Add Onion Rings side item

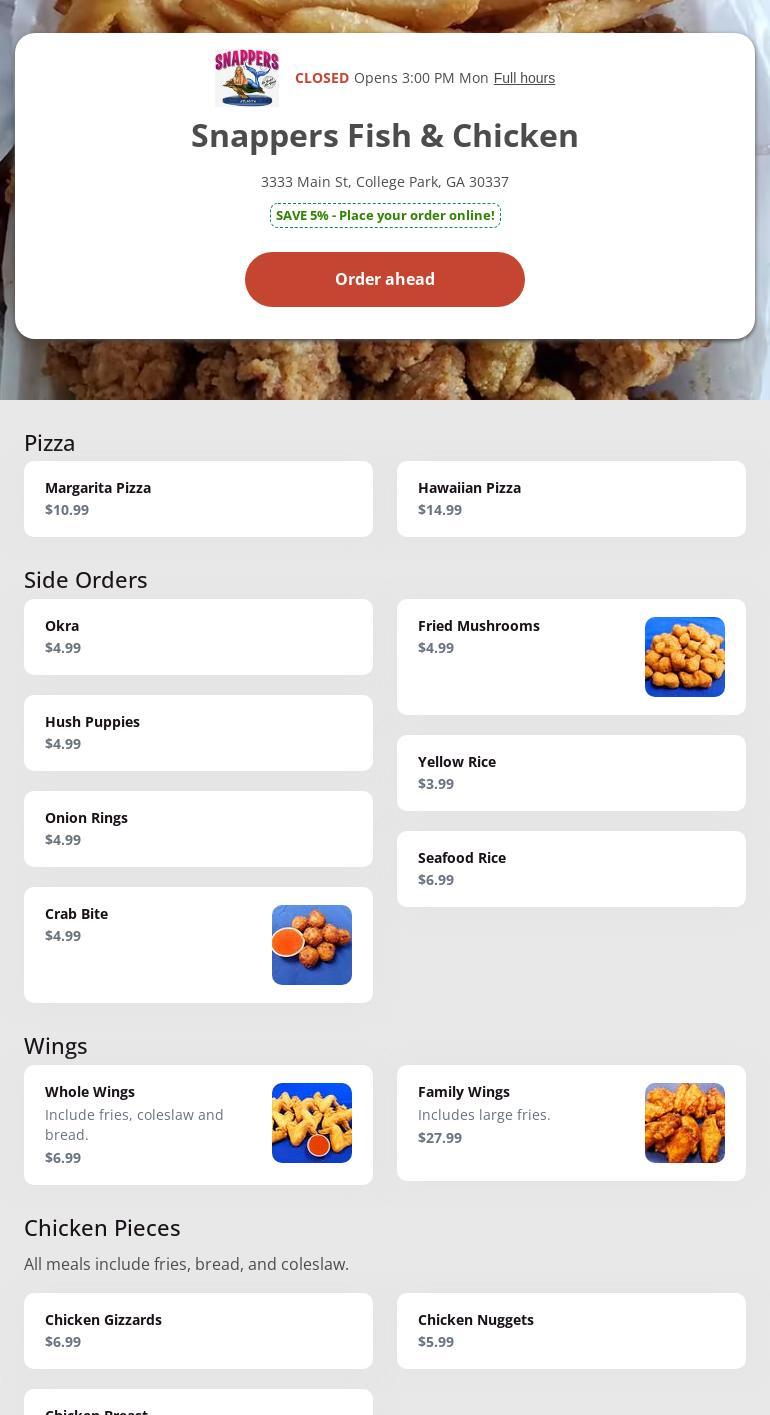pyautogui.click(x=198, y=829)
